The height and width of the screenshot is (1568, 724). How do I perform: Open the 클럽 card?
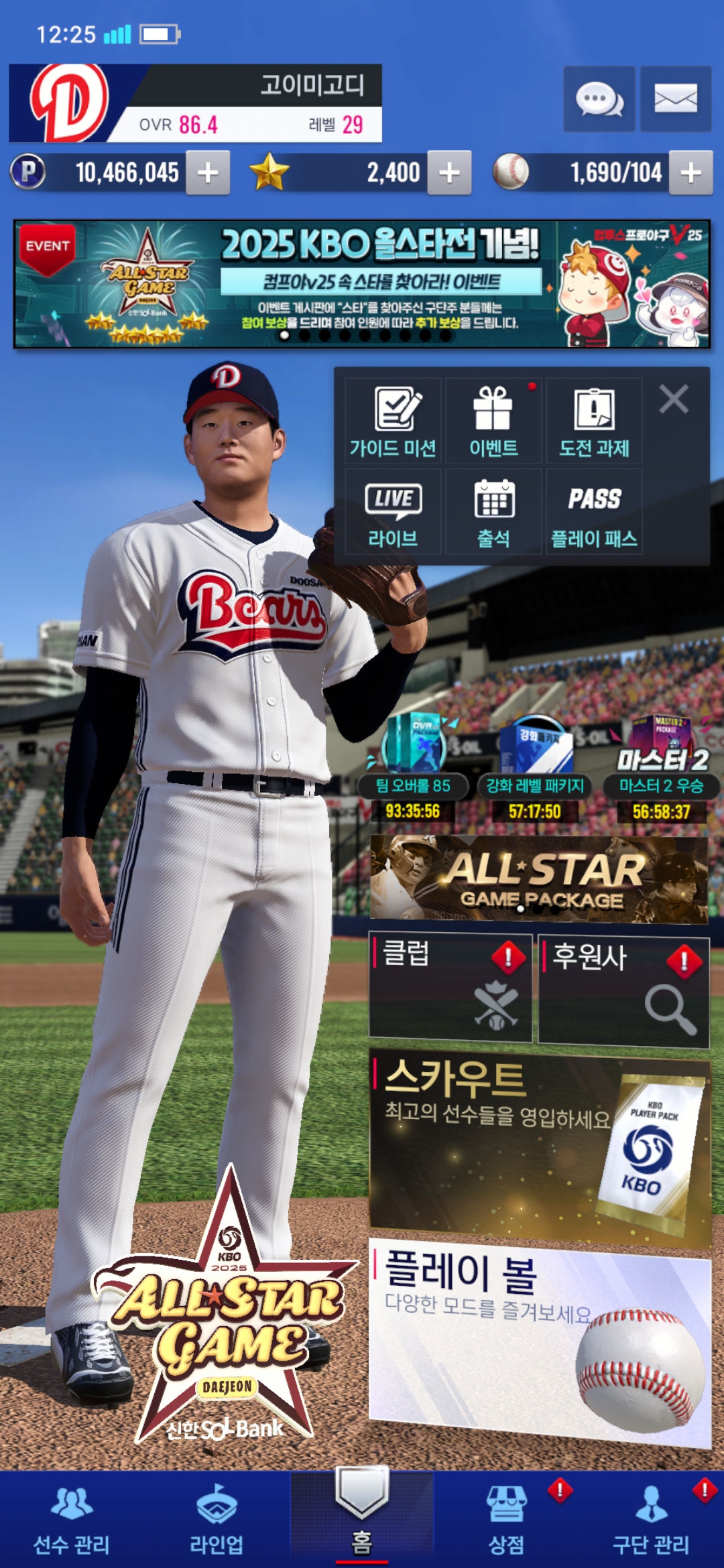pos(450,986)
